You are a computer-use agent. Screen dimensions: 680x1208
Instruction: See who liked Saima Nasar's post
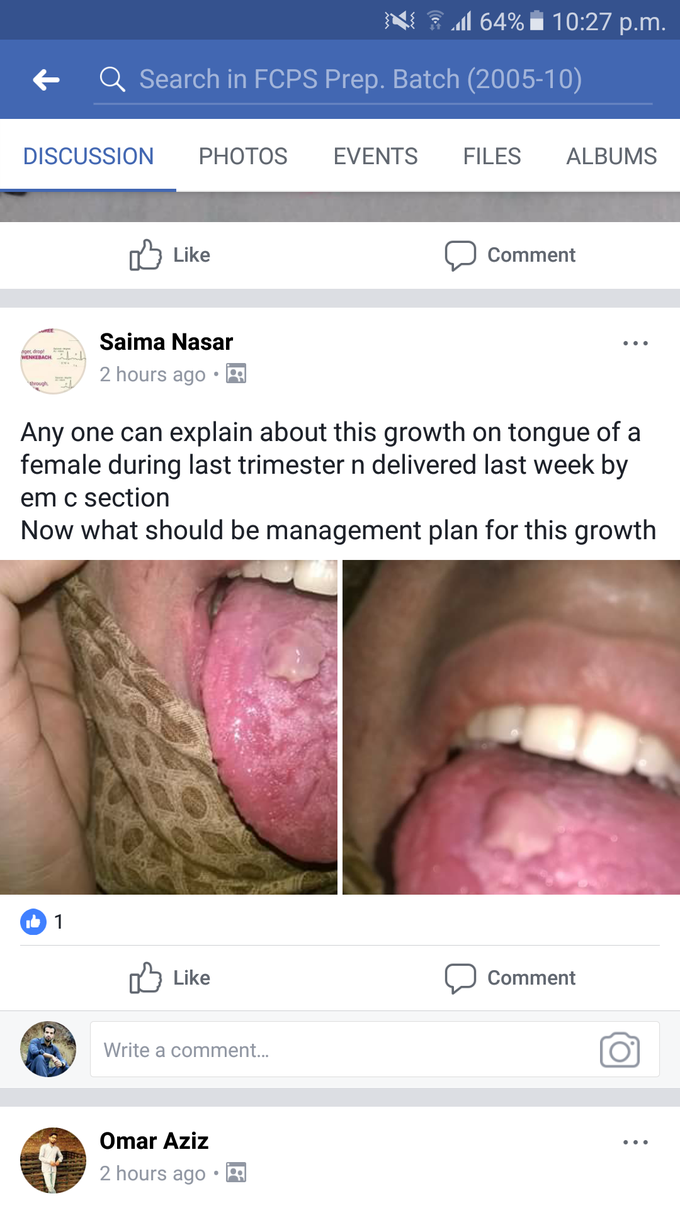coord(43,922)
